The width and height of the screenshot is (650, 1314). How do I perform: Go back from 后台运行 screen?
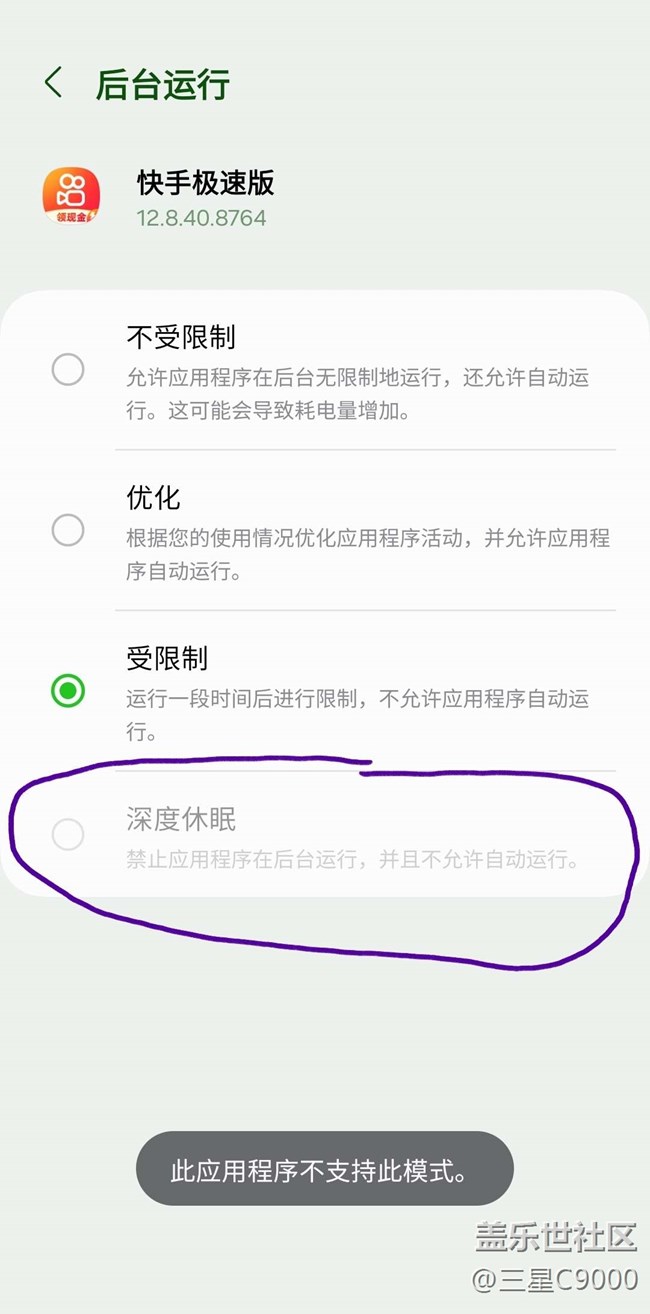54,83
